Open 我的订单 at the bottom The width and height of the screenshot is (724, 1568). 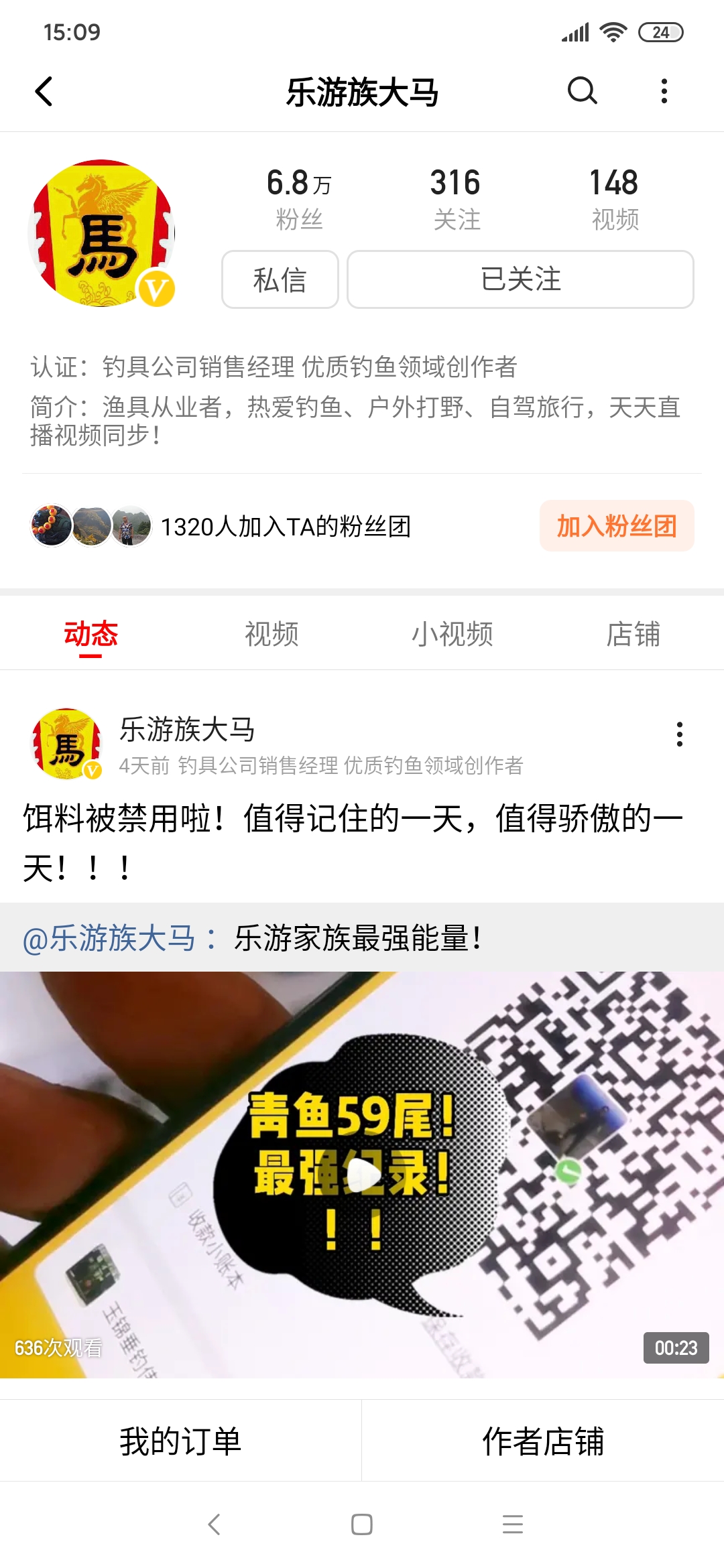[x=180, y=1441]
